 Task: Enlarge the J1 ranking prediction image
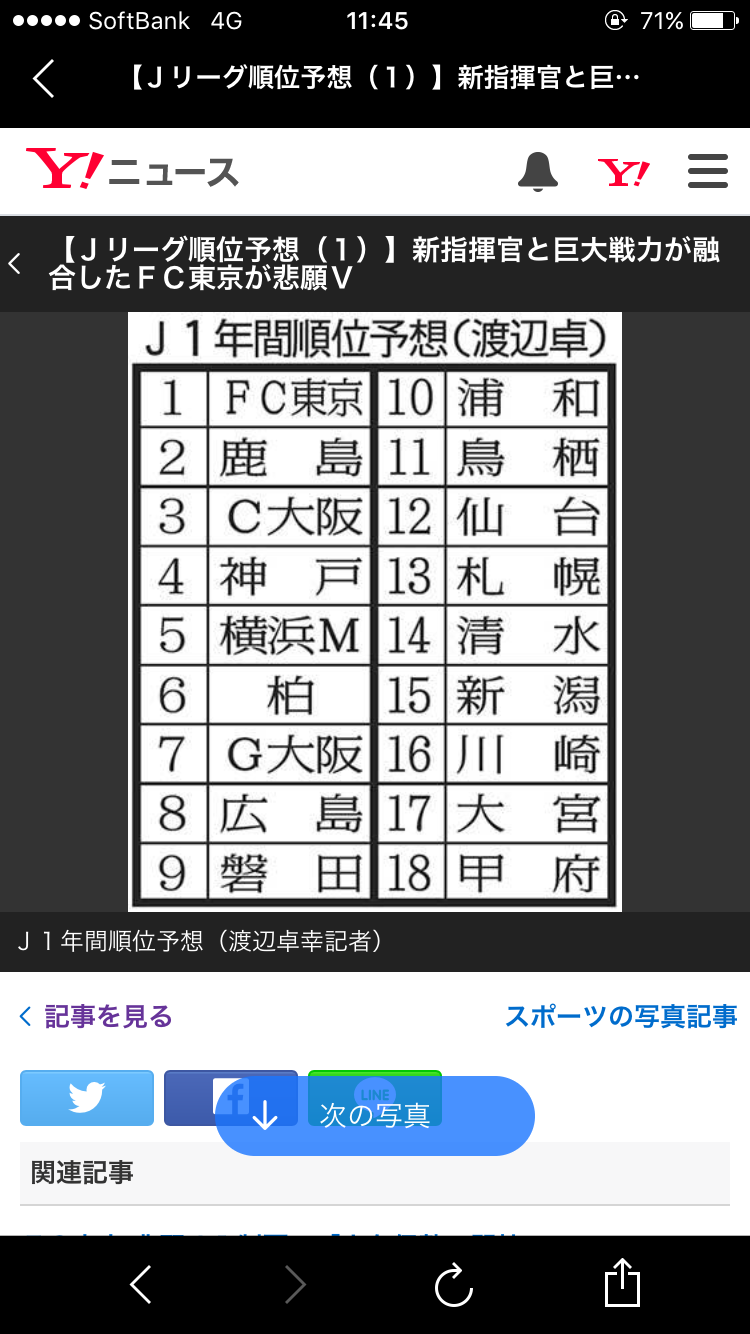pos(375,612)
